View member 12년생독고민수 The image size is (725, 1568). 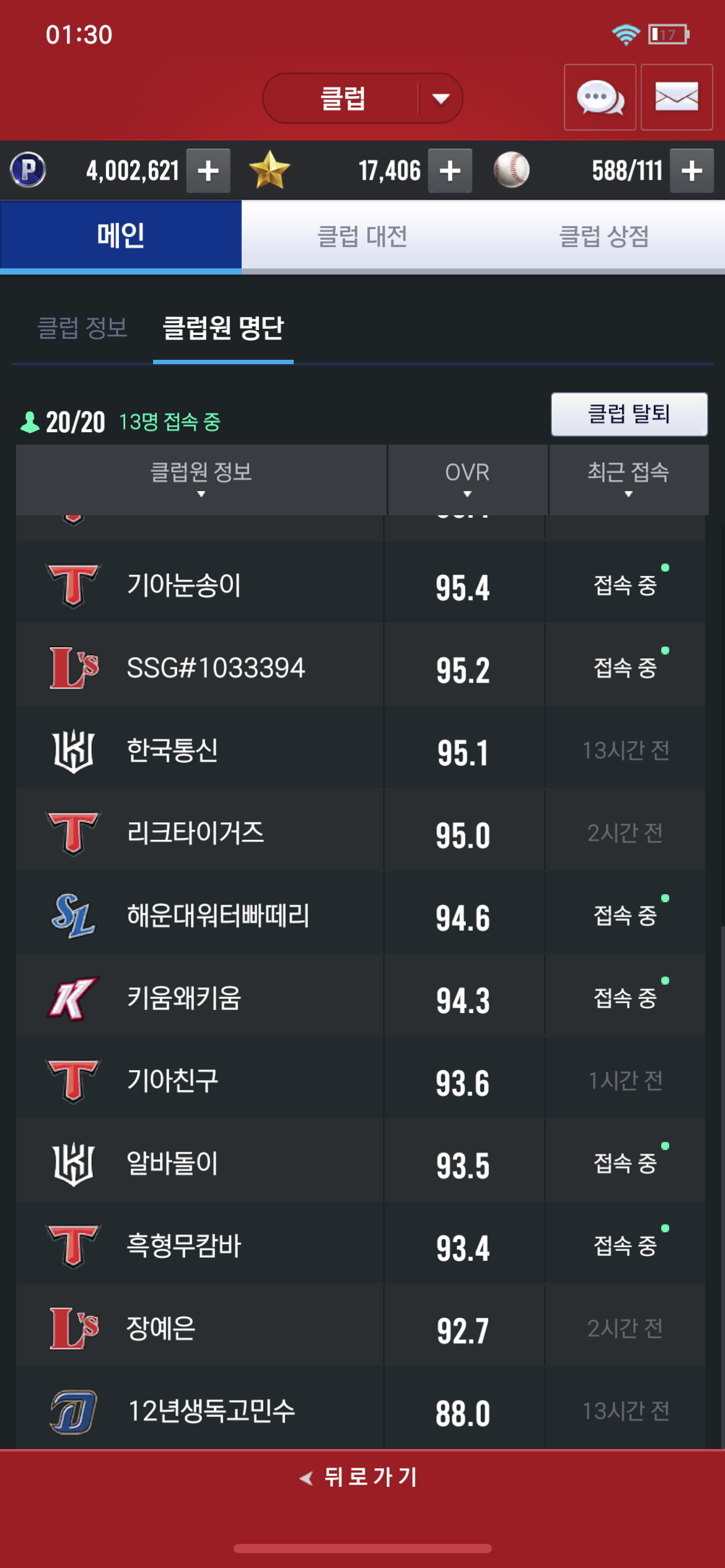coord(211,1410)
